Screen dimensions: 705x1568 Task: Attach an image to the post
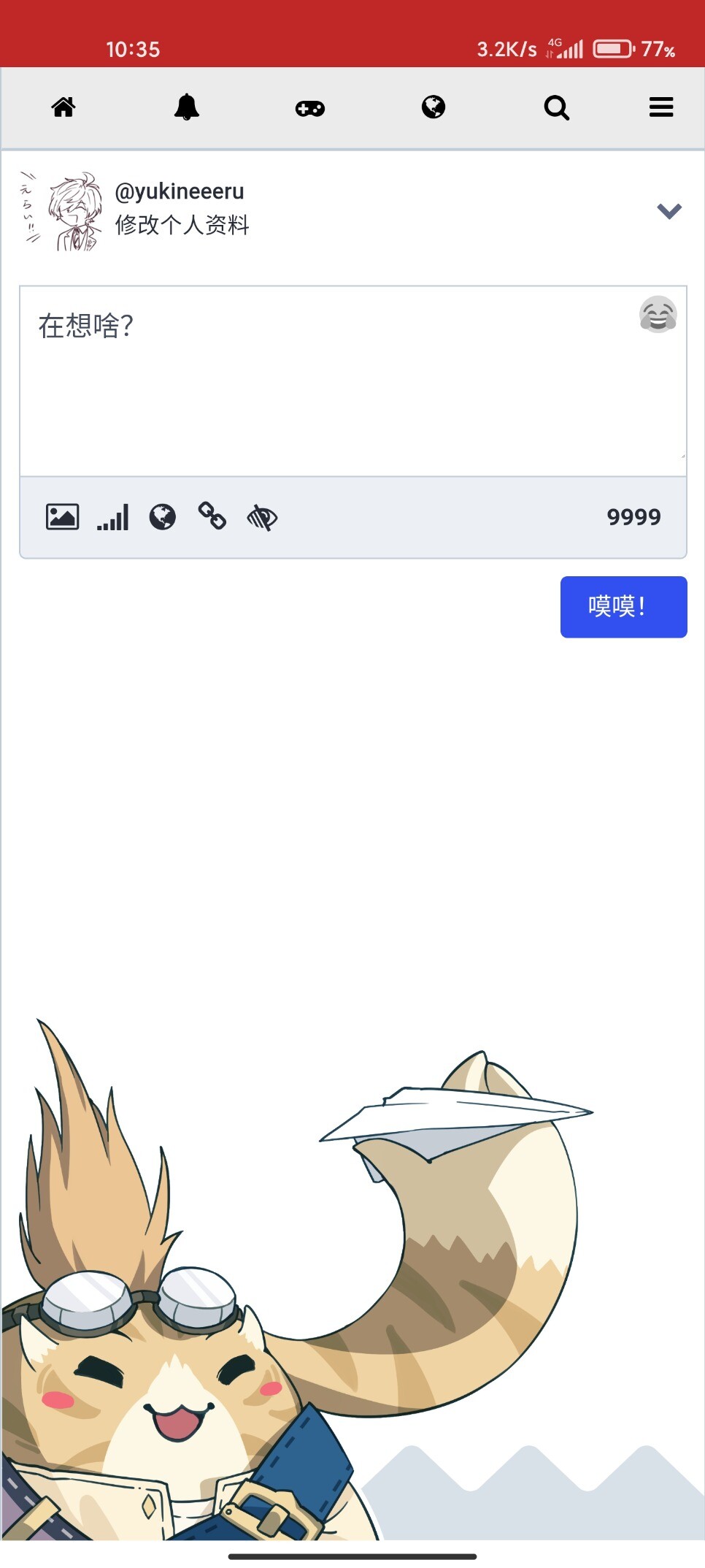pos(63,517)
